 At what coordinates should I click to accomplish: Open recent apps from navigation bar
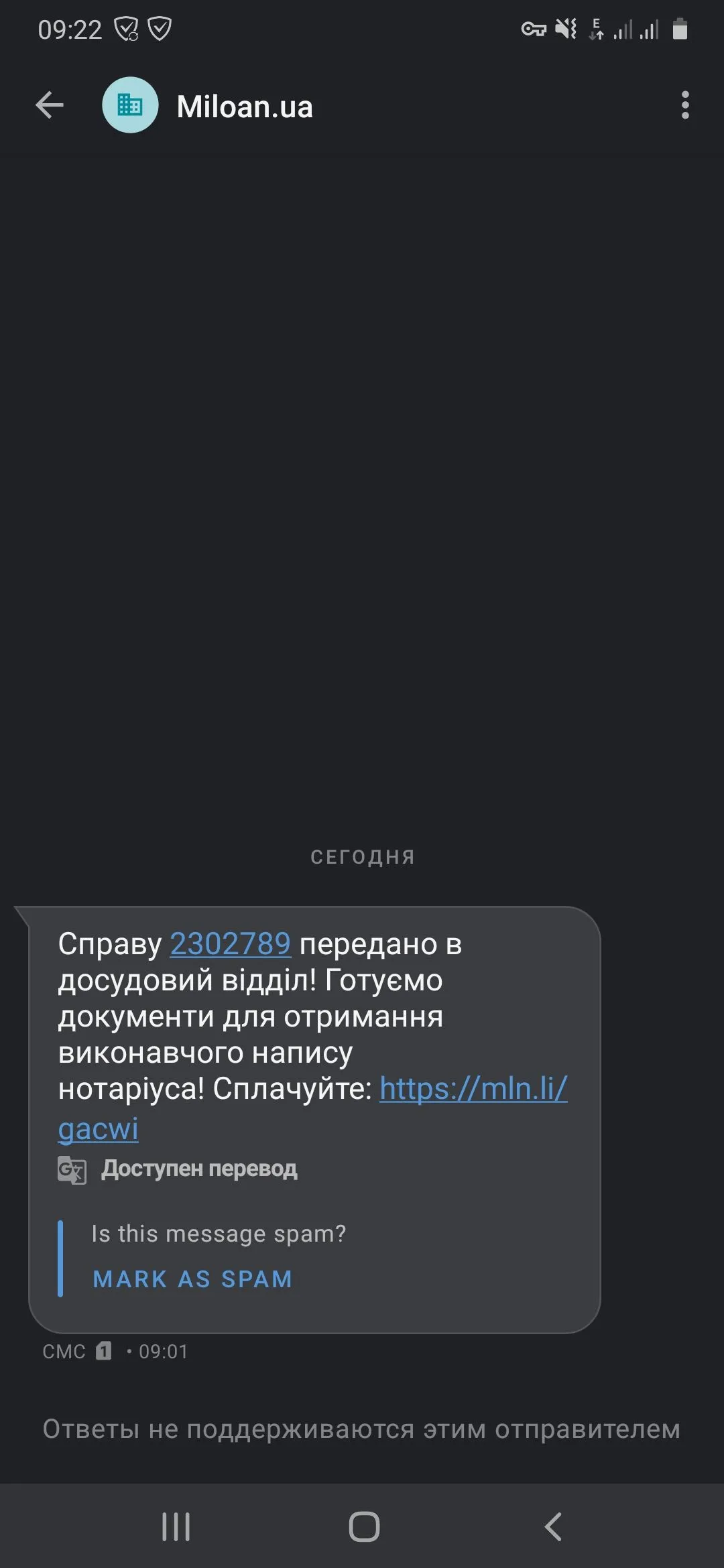(176, 1527)
